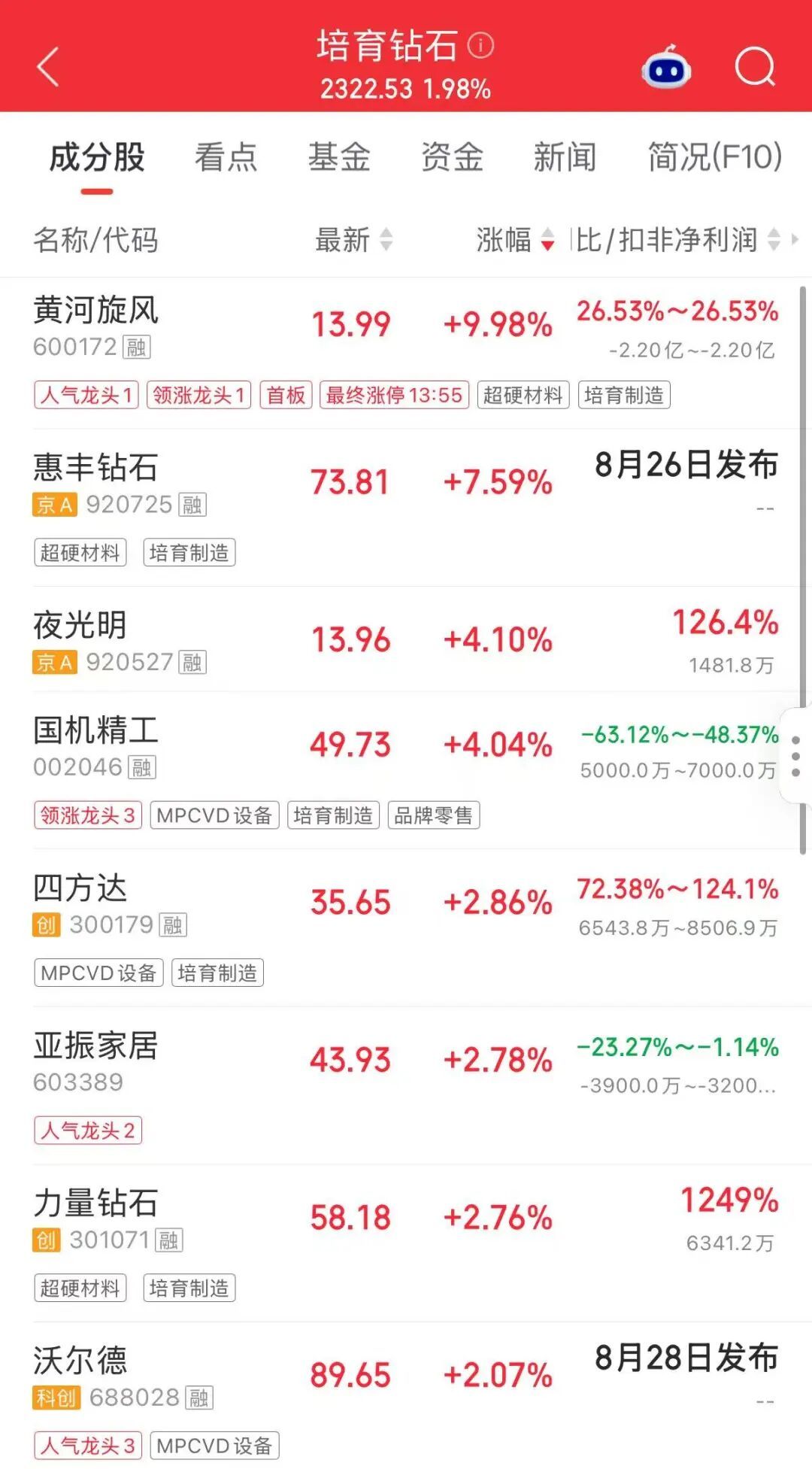Switch to the 新闻 tab
The width and height of the screenshot is (812, 1469).
coord(565,157)
